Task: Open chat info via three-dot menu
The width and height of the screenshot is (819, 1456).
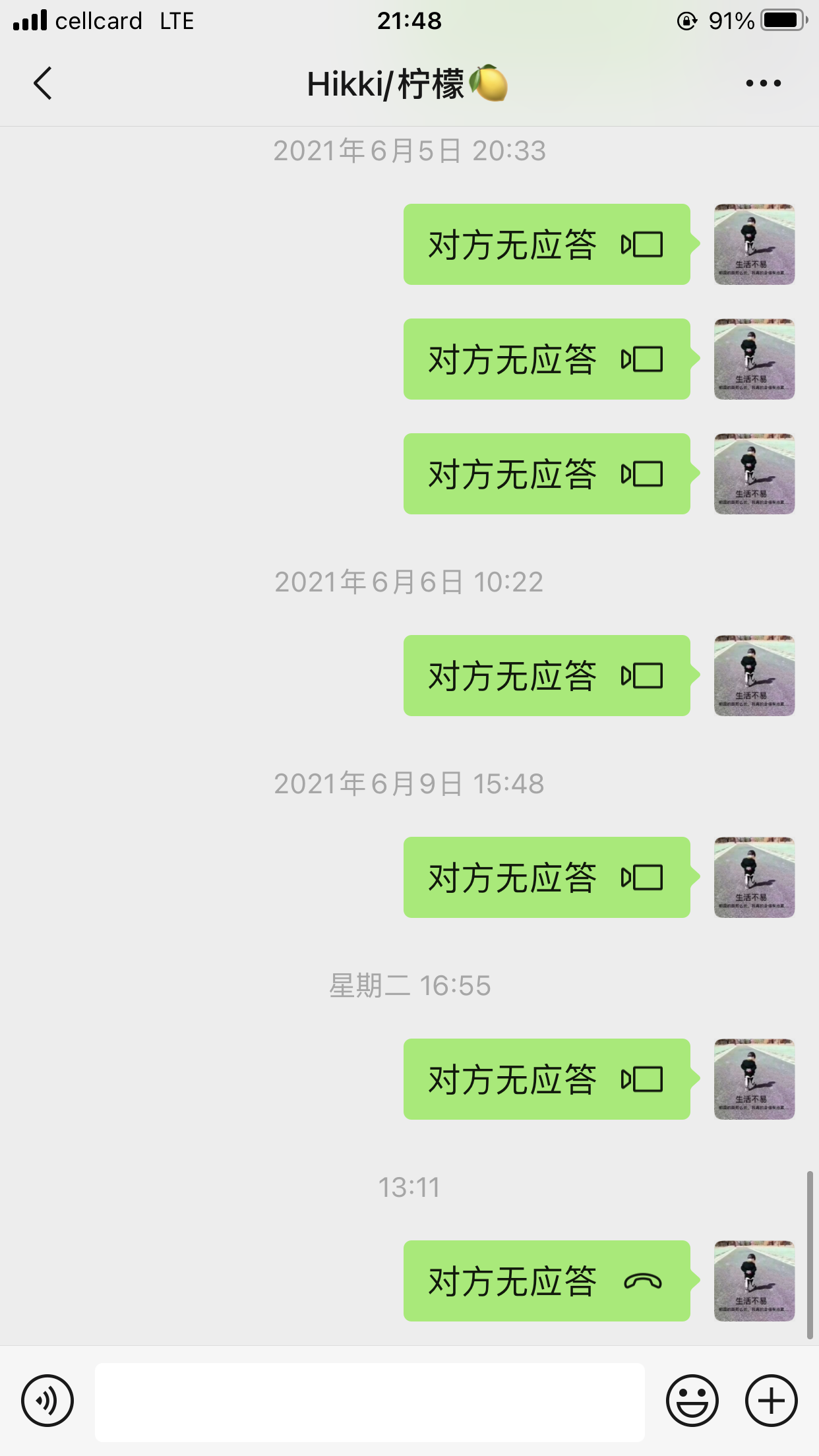Action: tap(763, 84)
